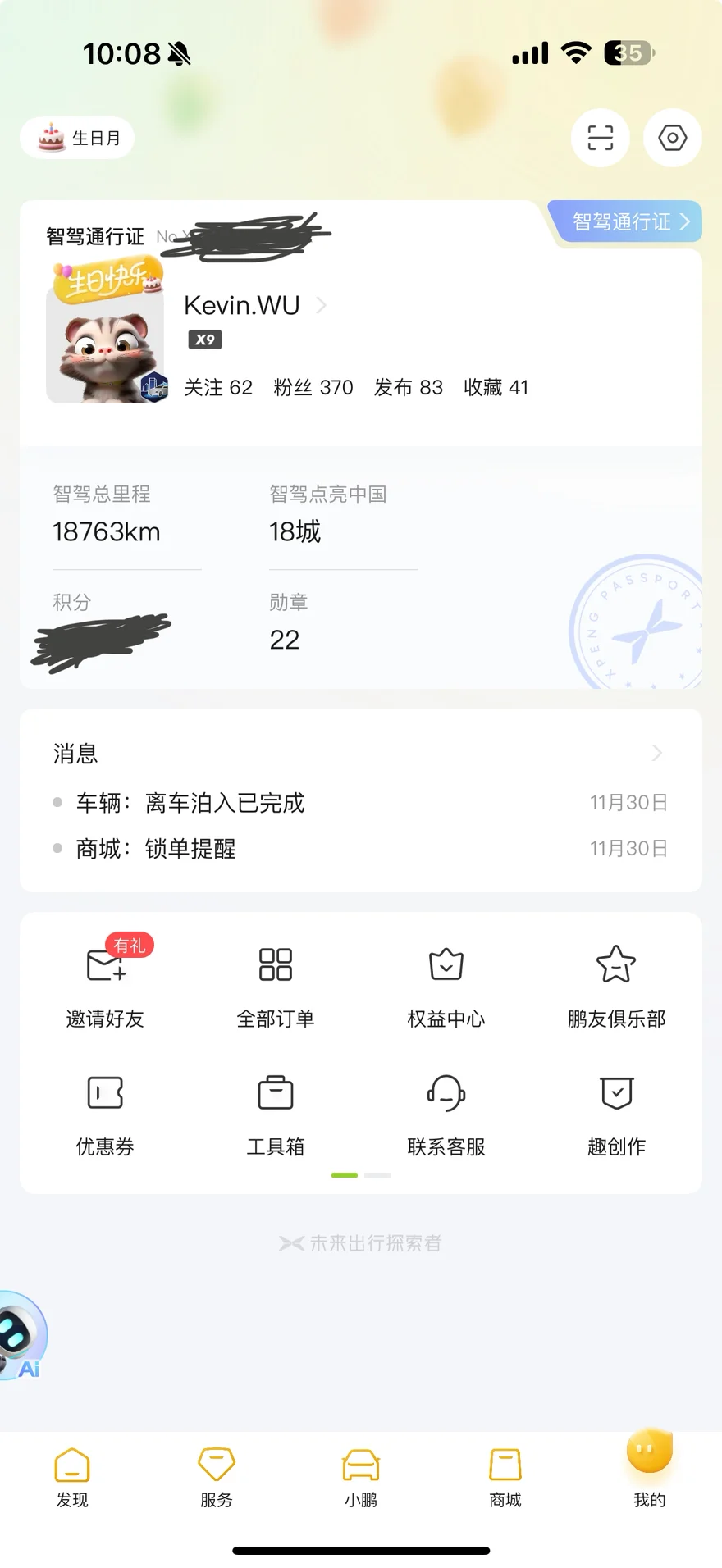Open the 消息 messages list
722x1568 pixels.
pyautogui.click(x=361, y=753)
